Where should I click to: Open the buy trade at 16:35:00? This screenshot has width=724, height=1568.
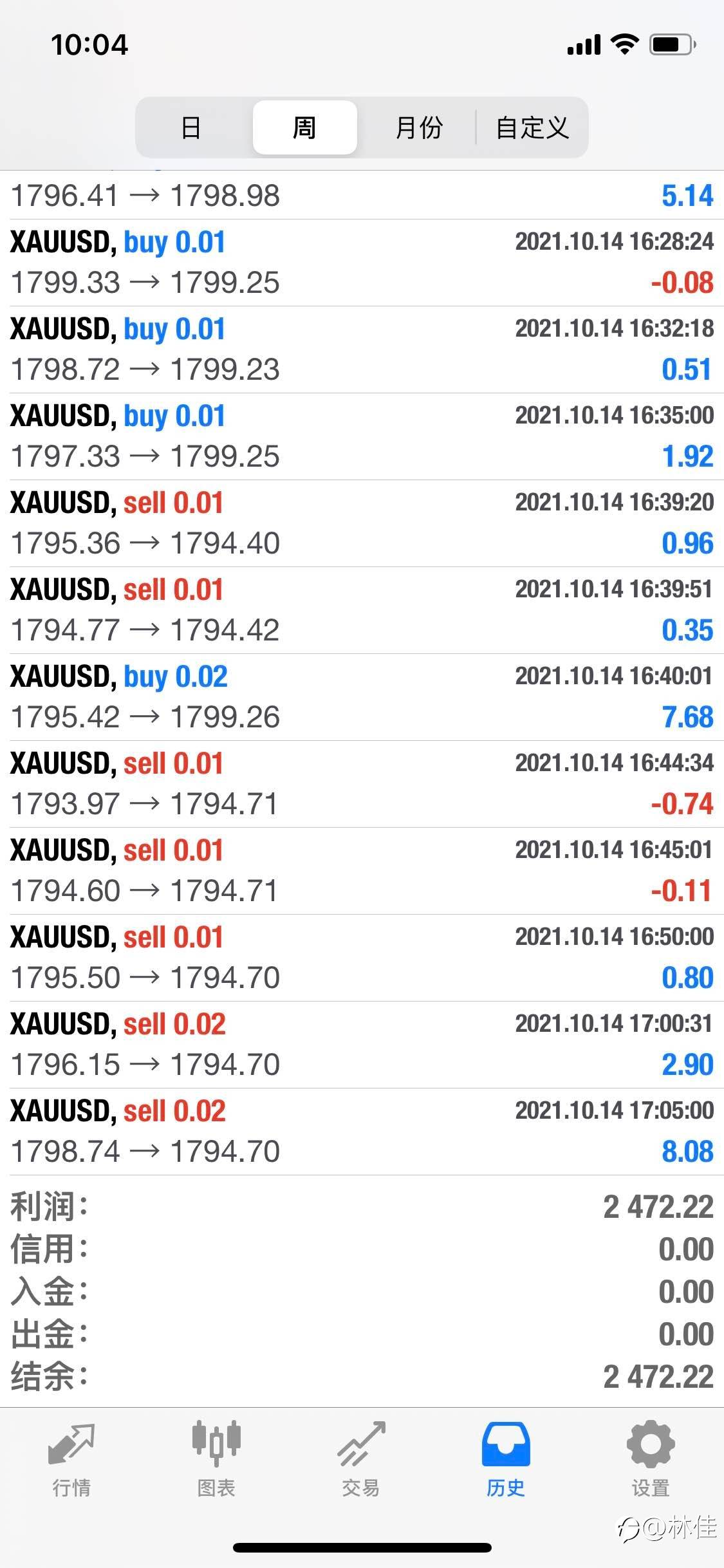pyautogui.click(x=362, y=436)
